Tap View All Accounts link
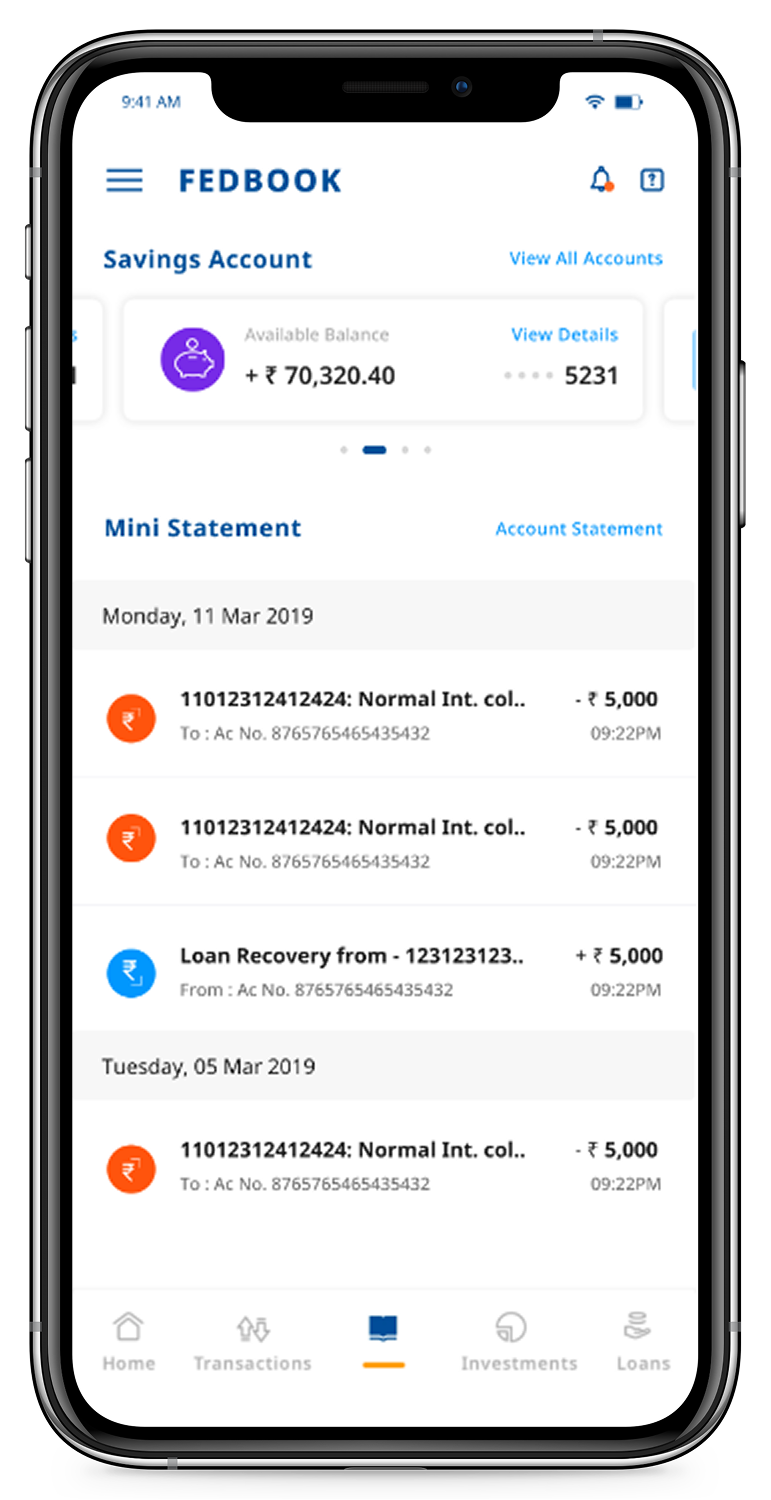 (x=585, y=258)
